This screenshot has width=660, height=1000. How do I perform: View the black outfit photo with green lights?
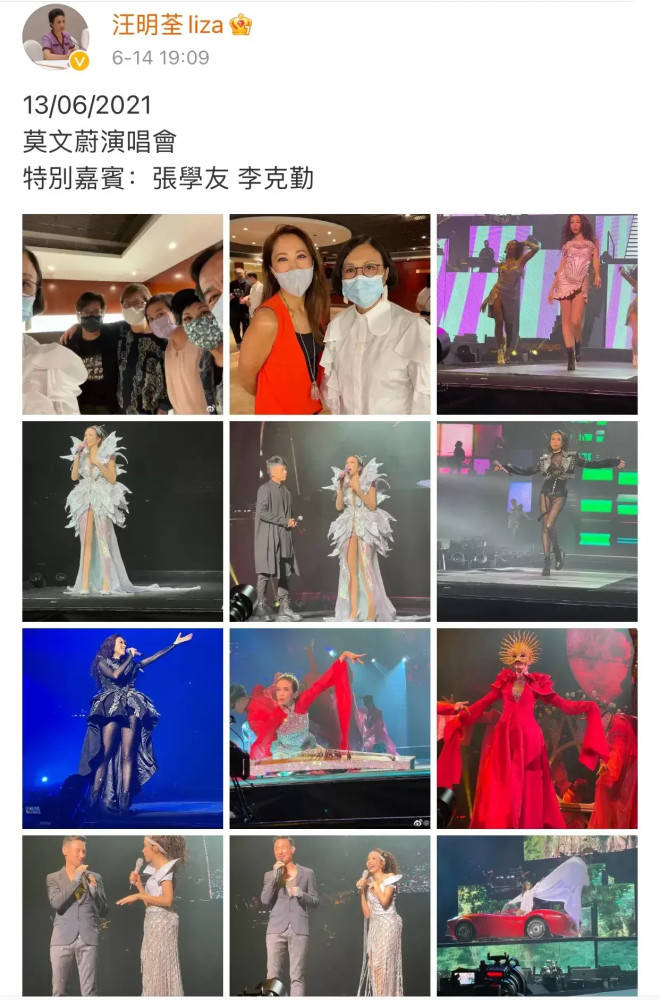pos(537,521)
